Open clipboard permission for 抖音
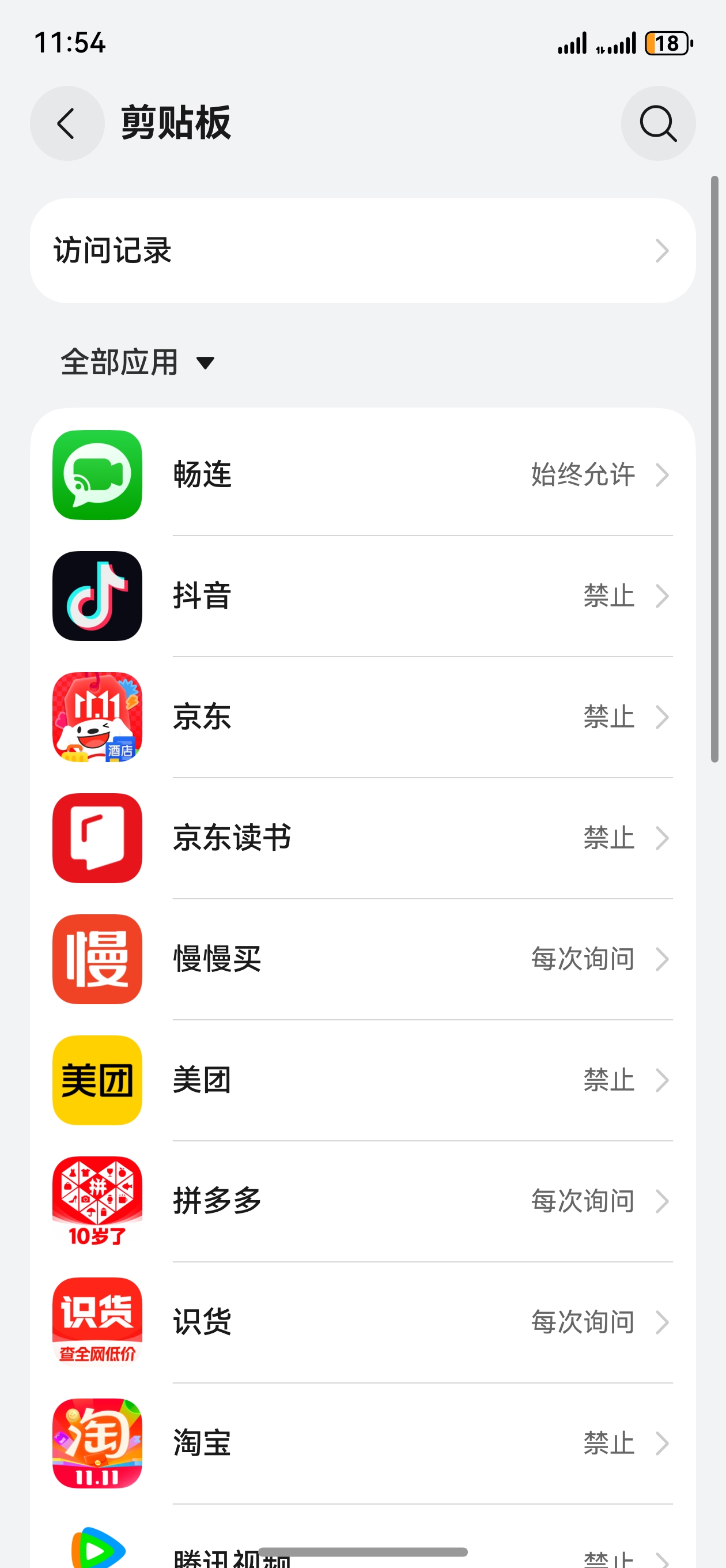 (362, 596)
